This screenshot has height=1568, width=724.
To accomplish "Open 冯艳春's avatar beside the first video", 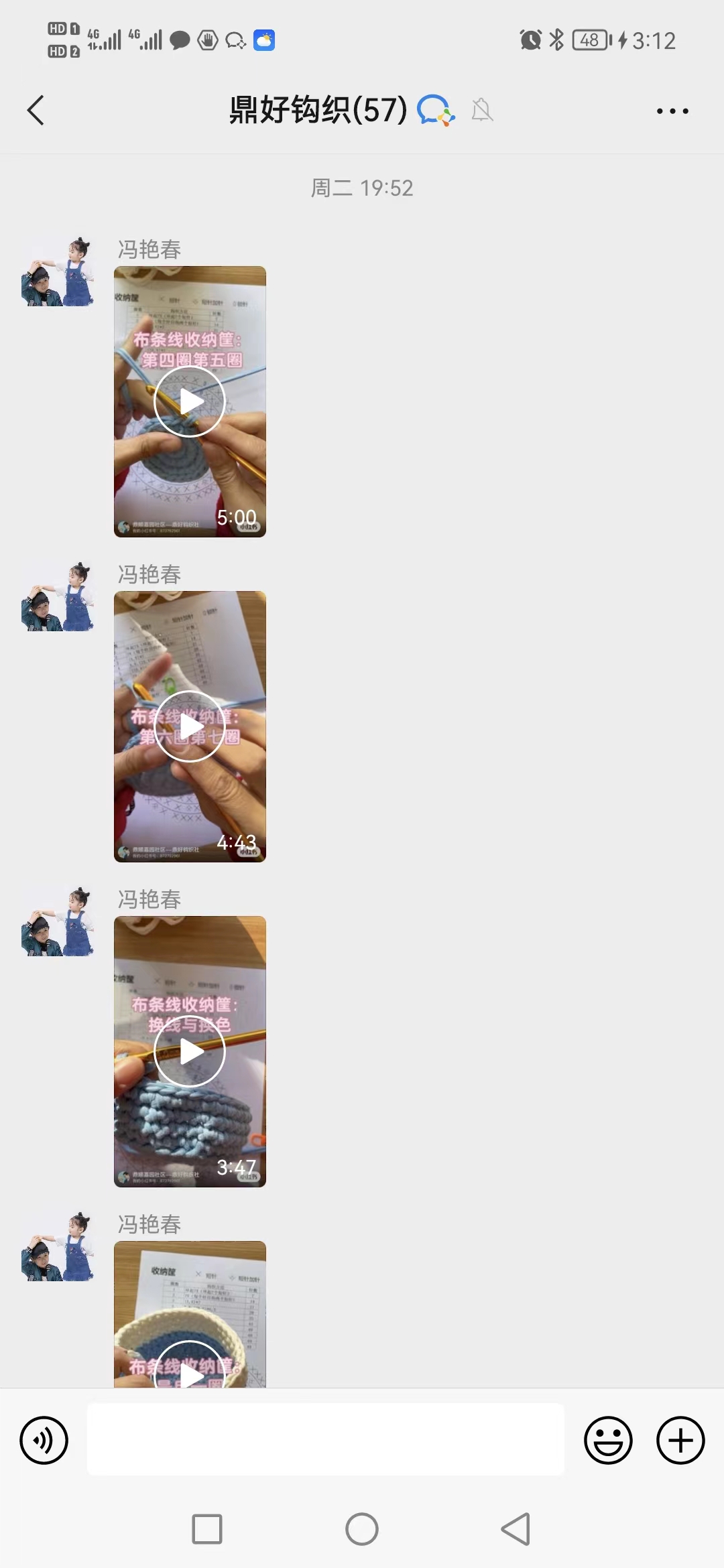I will click(x=58, y=271).
